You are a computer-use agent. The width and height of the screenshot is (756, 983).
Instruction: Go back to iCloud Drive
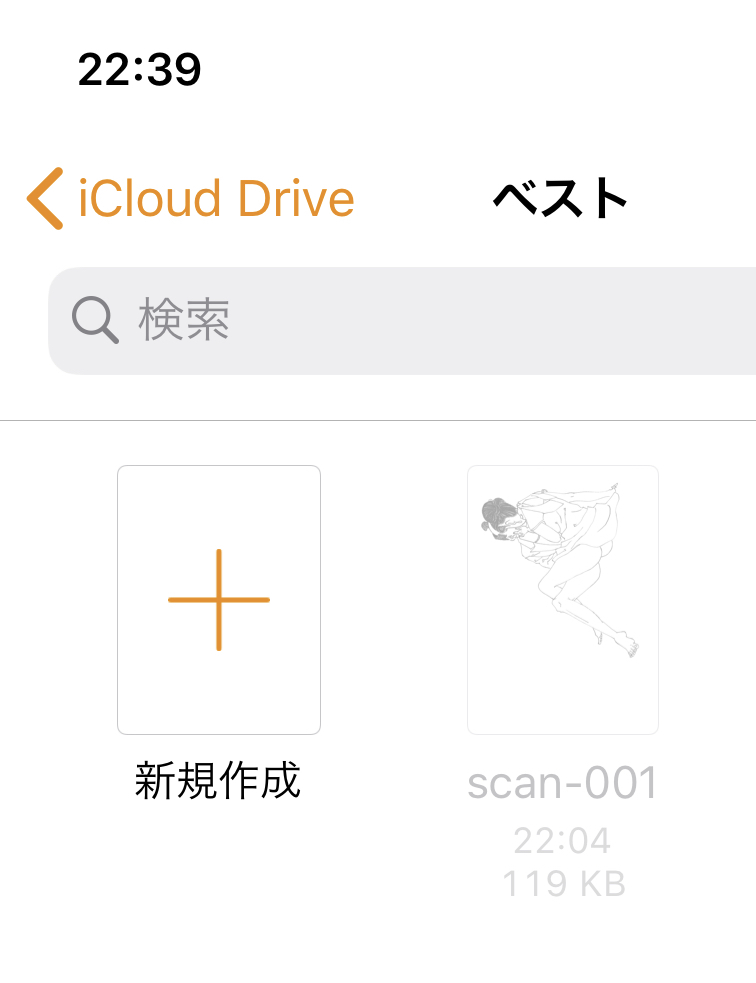[x=192, y=199]
